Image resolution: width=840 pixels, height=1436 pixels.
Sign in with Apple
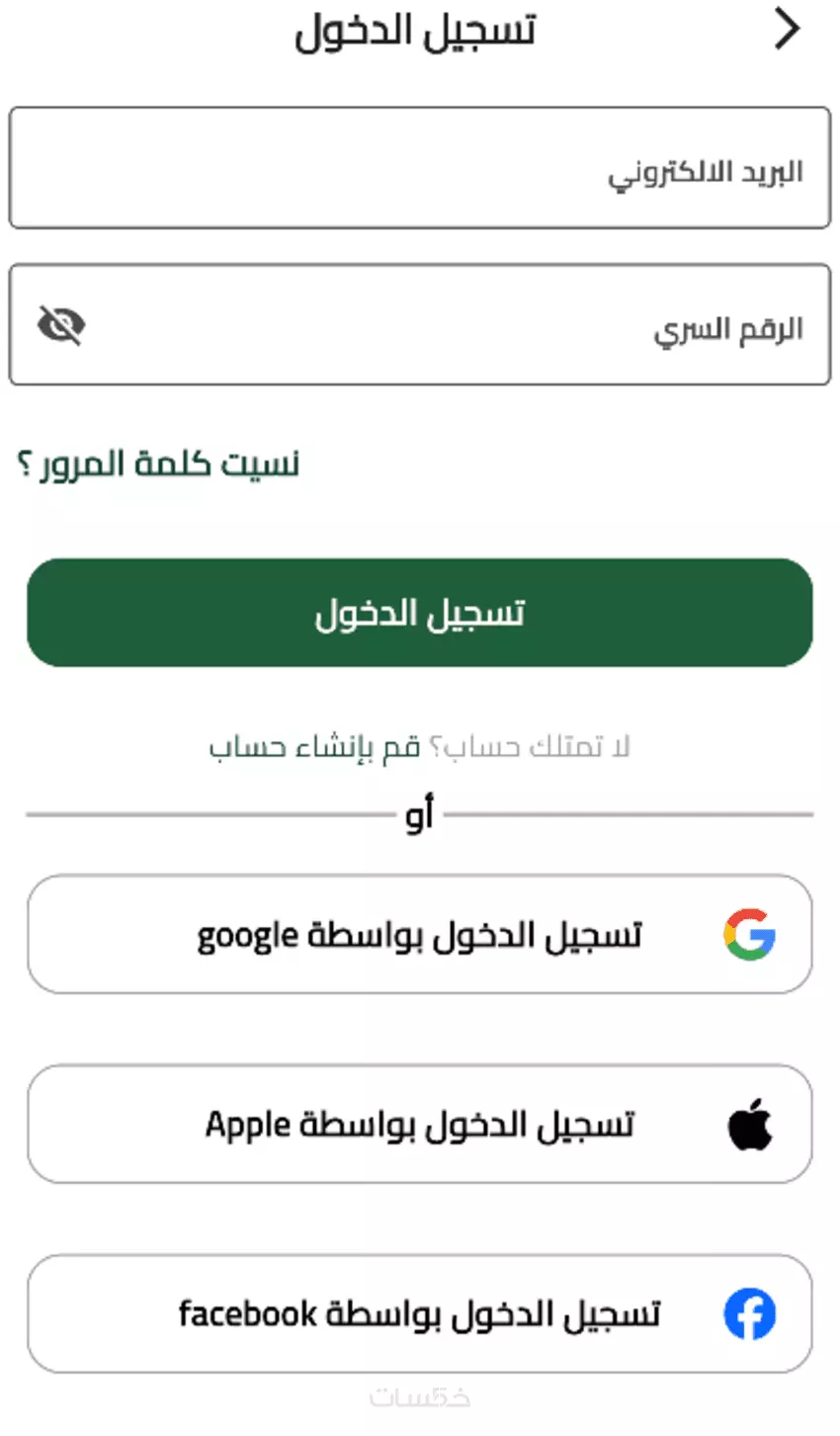[x=419, y=1124]
